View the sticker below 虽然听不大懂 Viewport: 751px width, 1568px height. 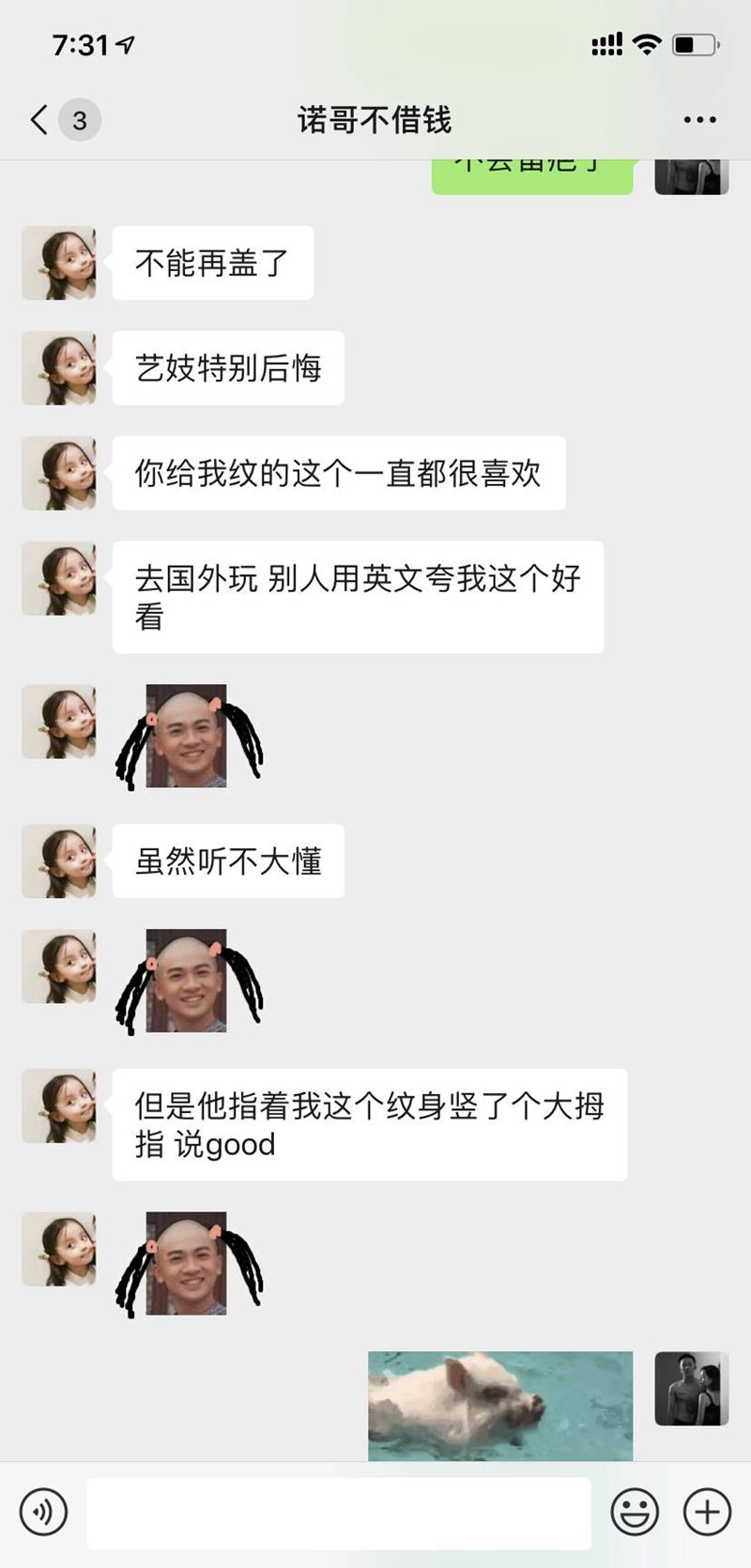click(189, 982)
